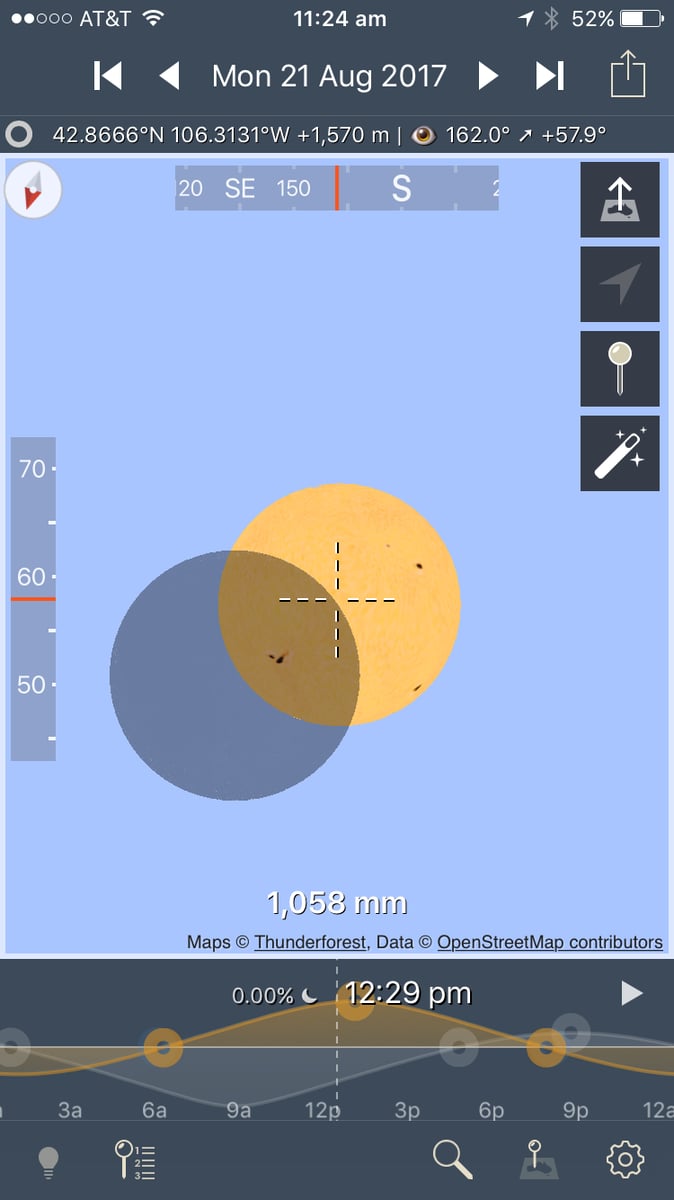Search for a location with the magnifier
Image resolution: width=674 pixels, height=1200 pixels.
(x=452, y=1160)
